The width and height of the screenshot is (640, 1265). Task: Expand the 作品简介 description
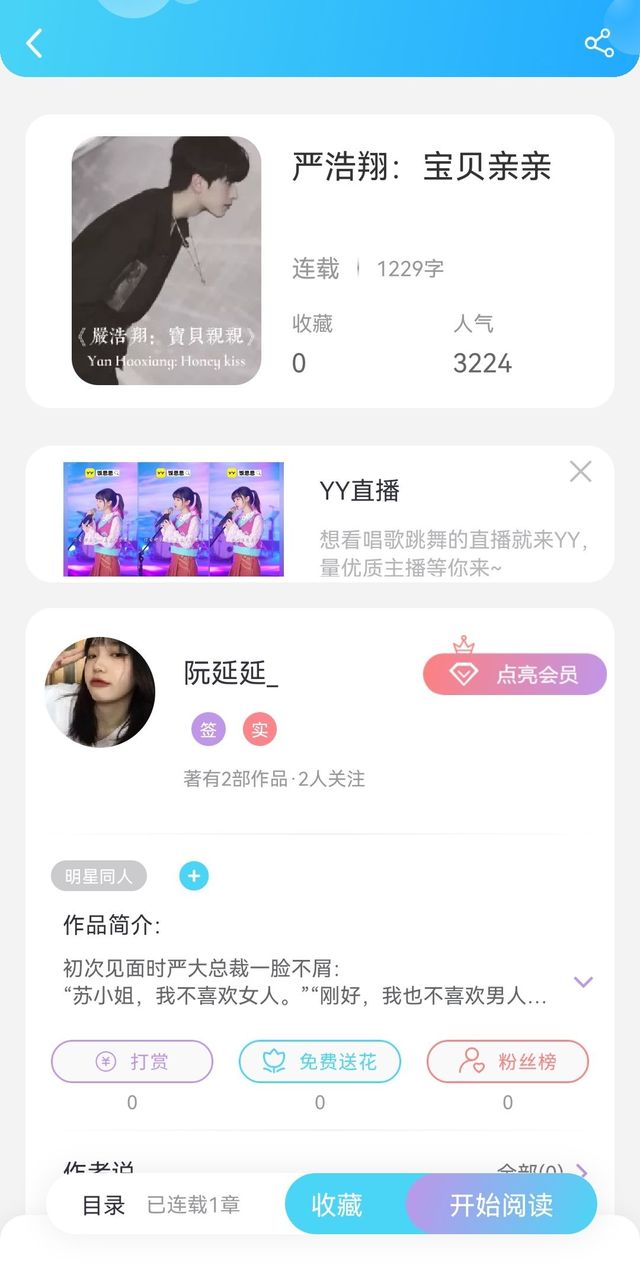[583, 982]
